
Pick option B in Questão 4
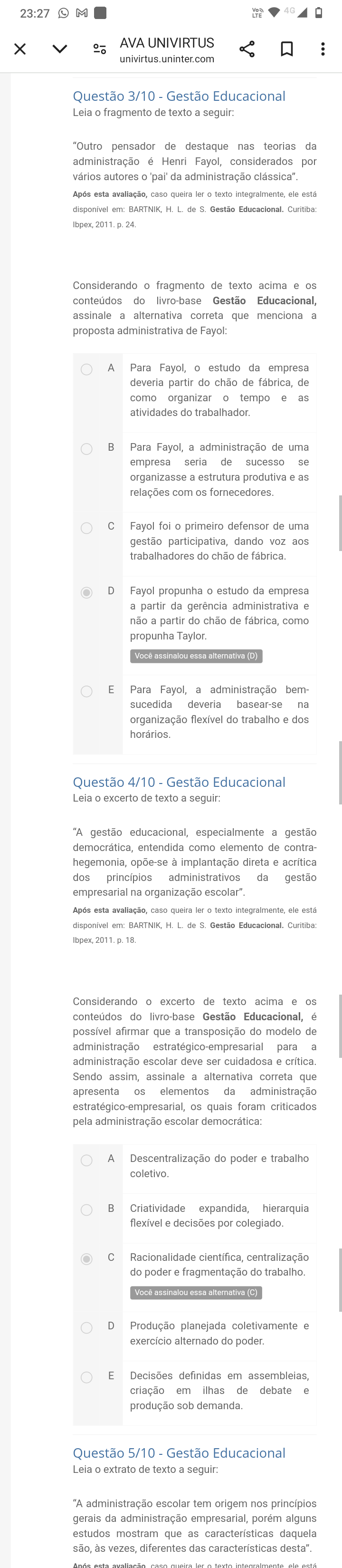click(87, 1210)
